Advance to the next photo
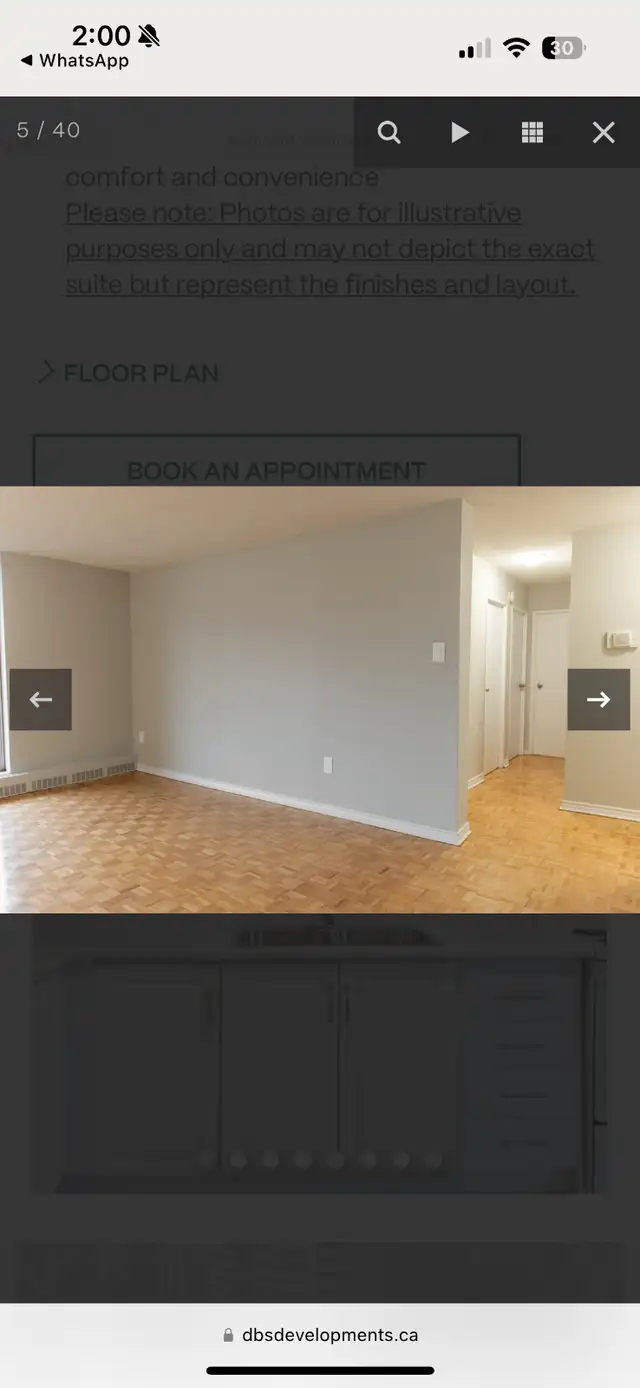Viewport: 640px width, 1388px height. [598, 699]
